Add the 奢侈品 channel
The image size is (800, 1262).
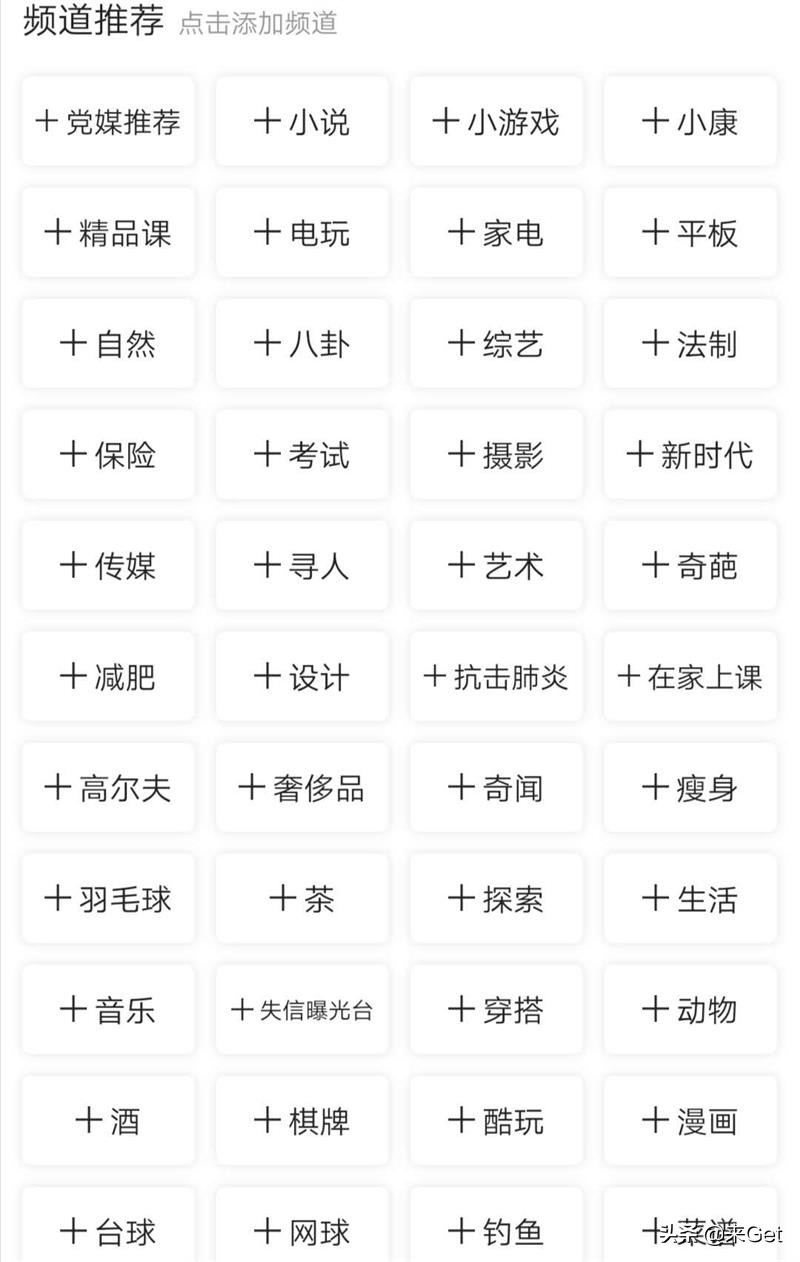point(302,788)
